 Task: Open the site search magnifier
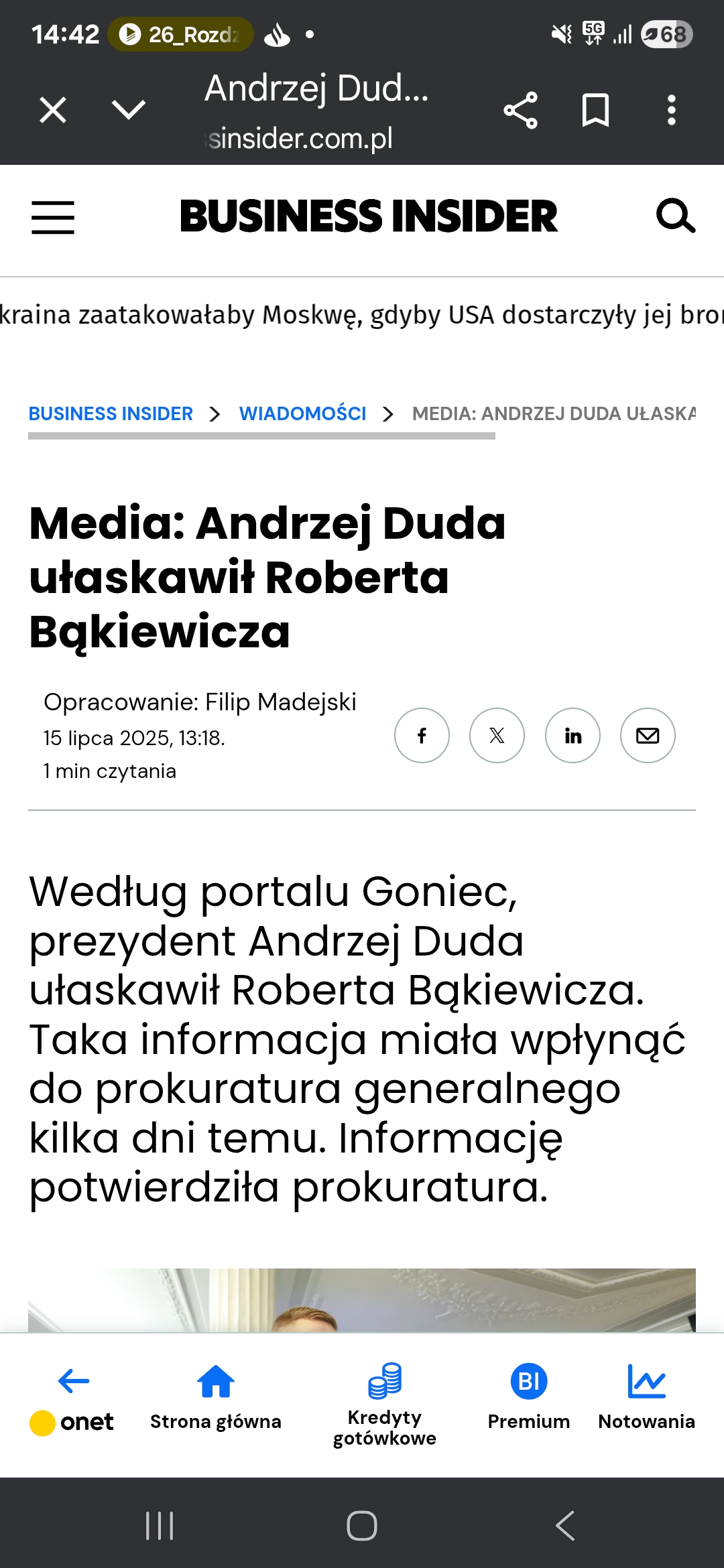tap(675, 216)
